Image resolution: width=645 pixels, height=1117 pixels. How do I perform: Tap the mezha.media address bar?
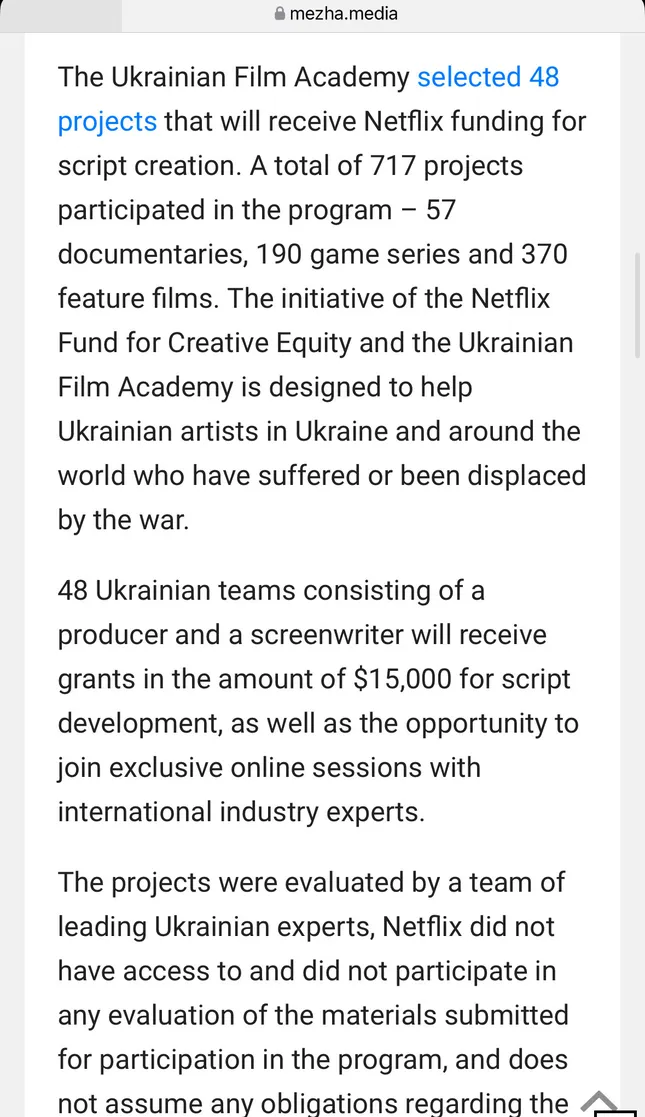click(x=336, y=14)
